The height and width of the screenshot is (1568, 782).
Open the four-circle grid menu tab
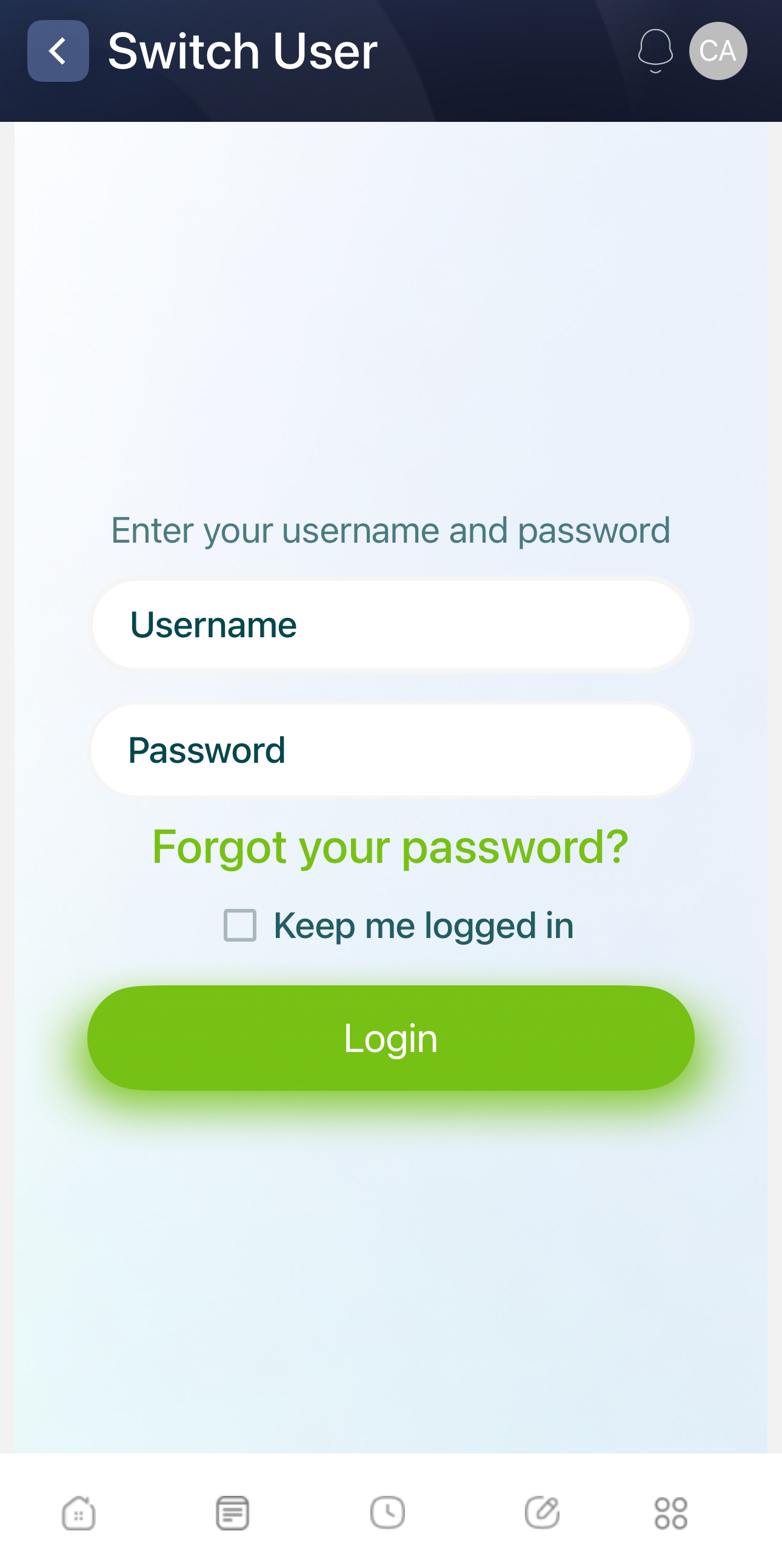pos(670,1513)
